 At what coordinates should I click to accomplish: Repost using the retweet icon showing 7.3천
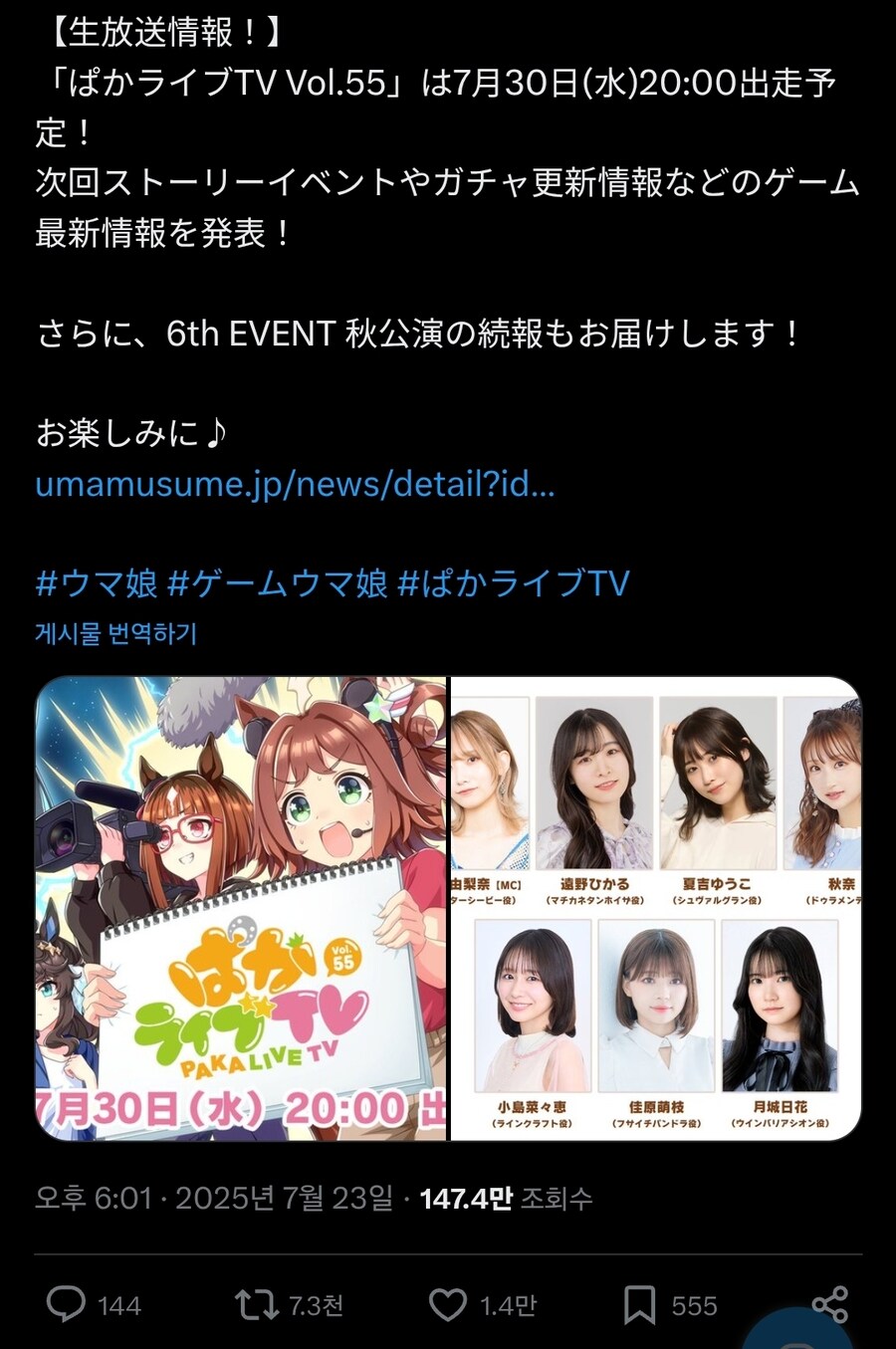pyautogui.click(x=256, y=1304)
